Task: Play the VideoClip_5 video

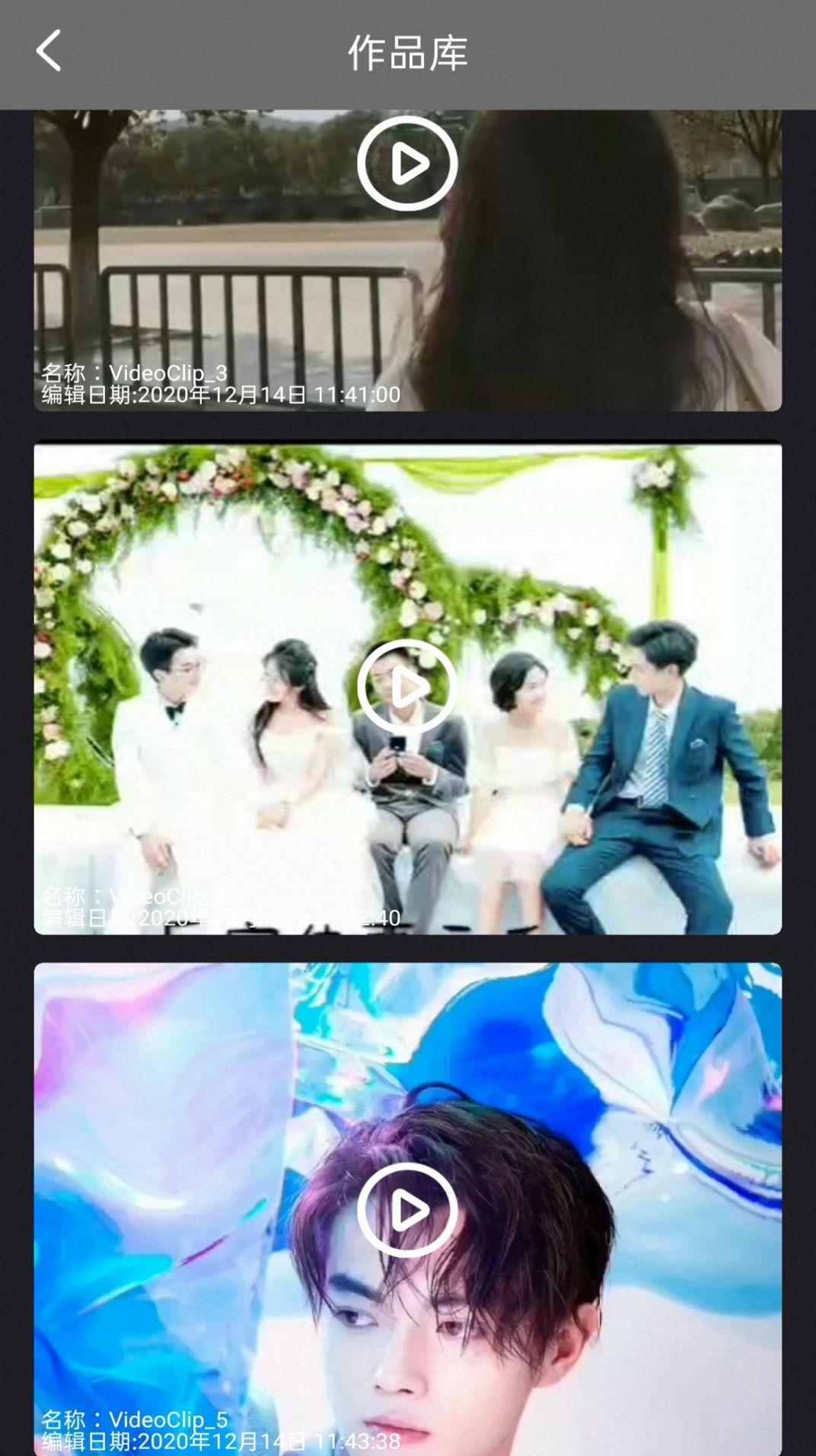Action: (x=407, y=1210)
